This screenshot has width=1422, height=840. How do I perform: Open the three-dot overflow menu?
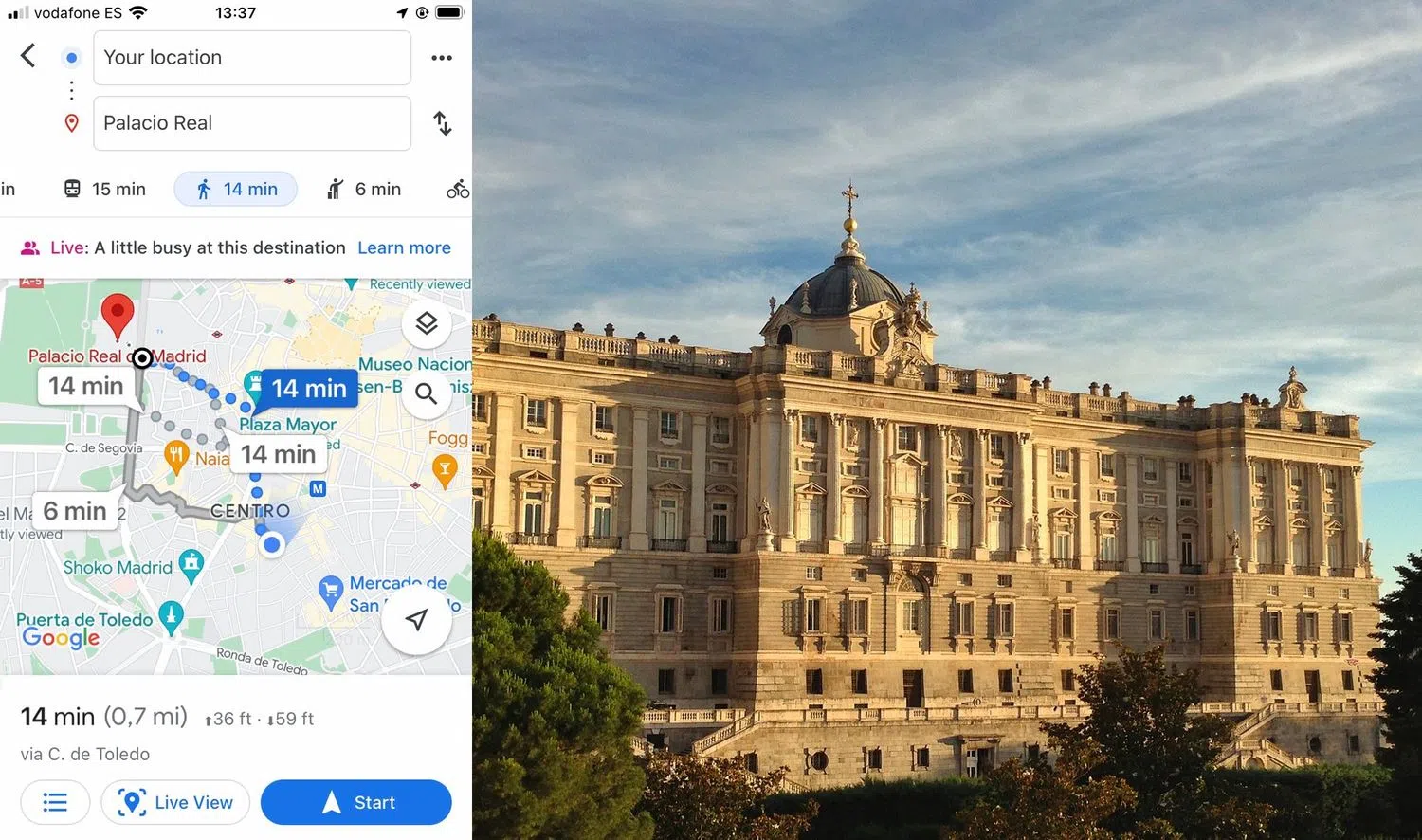pos(442,58)
